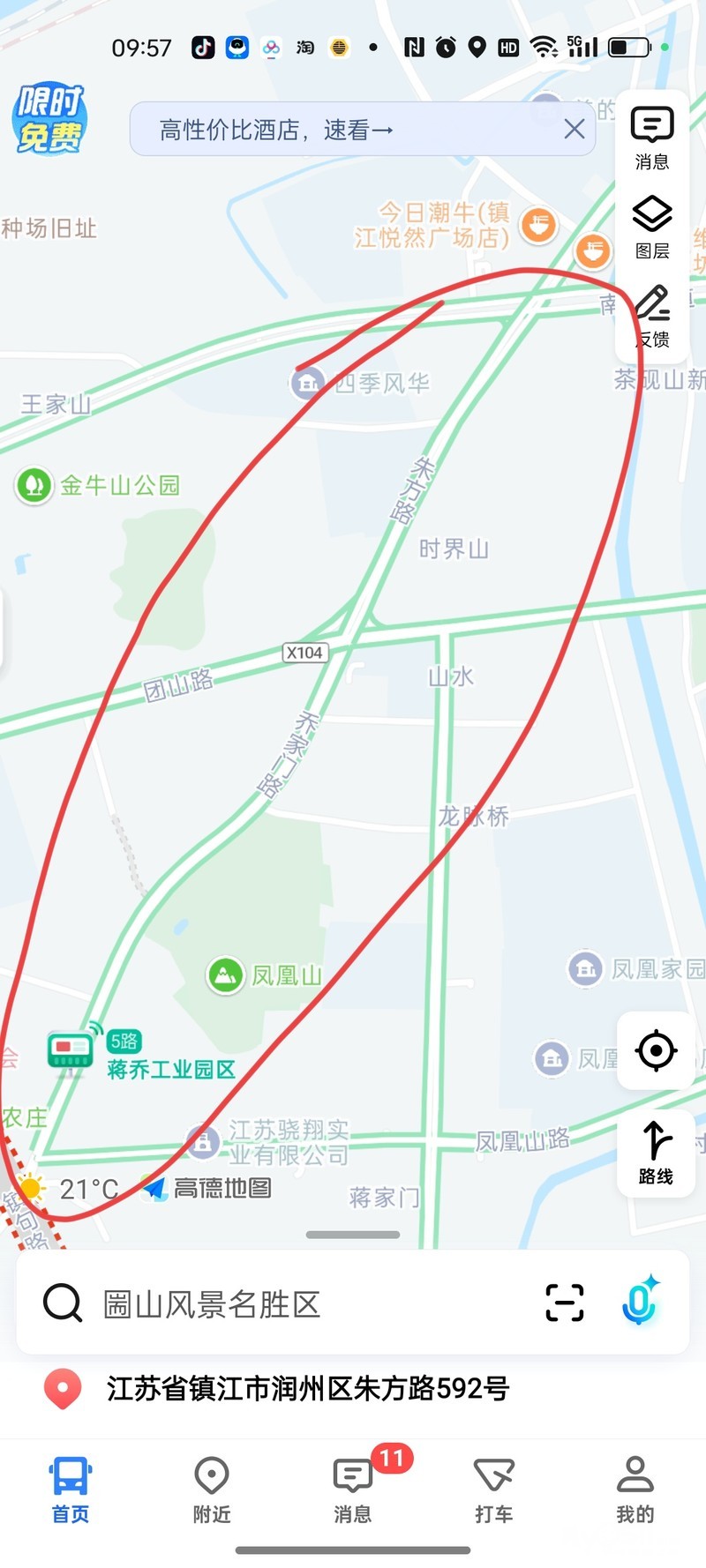Open the 图层 map layers menu
The height and width of the screenshot is (1568, 706).
652,227
